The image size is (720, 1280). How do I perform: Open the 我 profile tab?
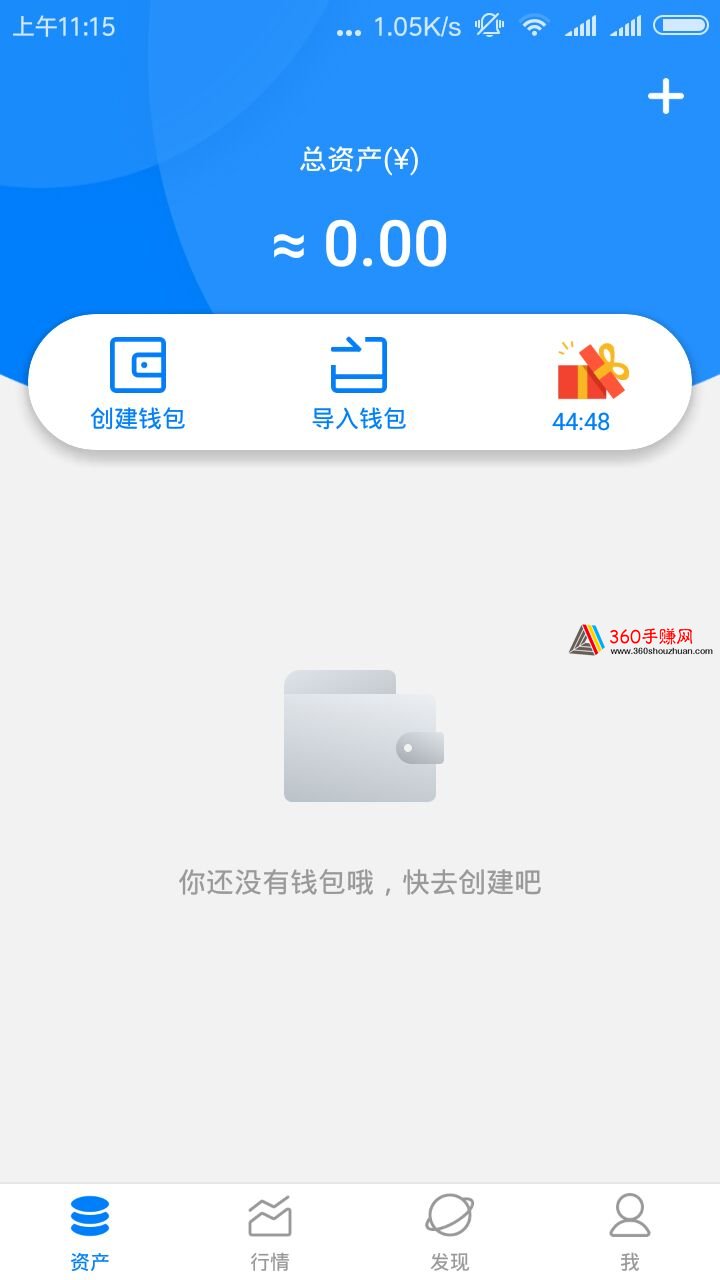[629, 1232]
